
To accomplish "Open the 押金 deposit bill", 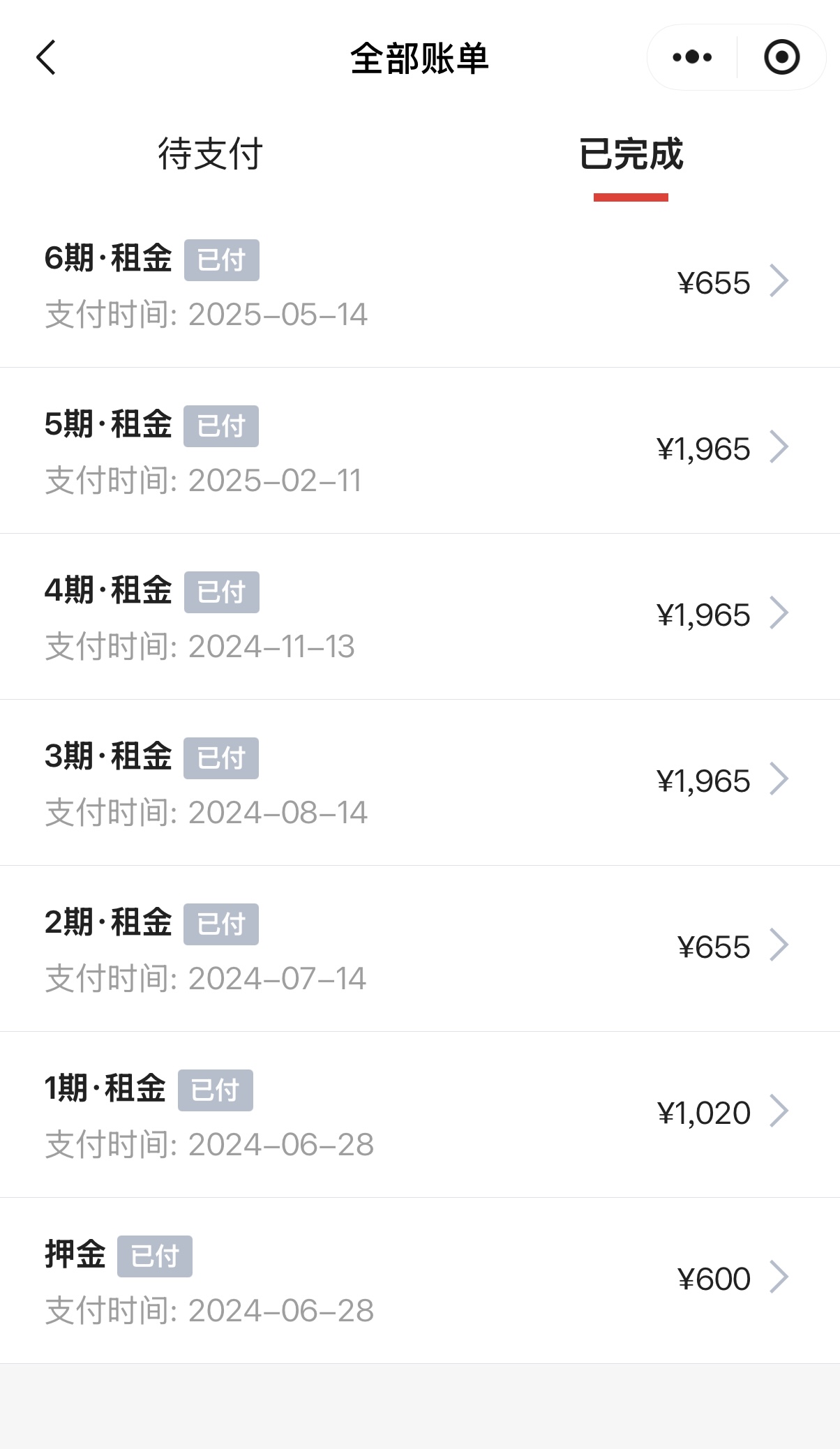I will [x=419, y=1281].
